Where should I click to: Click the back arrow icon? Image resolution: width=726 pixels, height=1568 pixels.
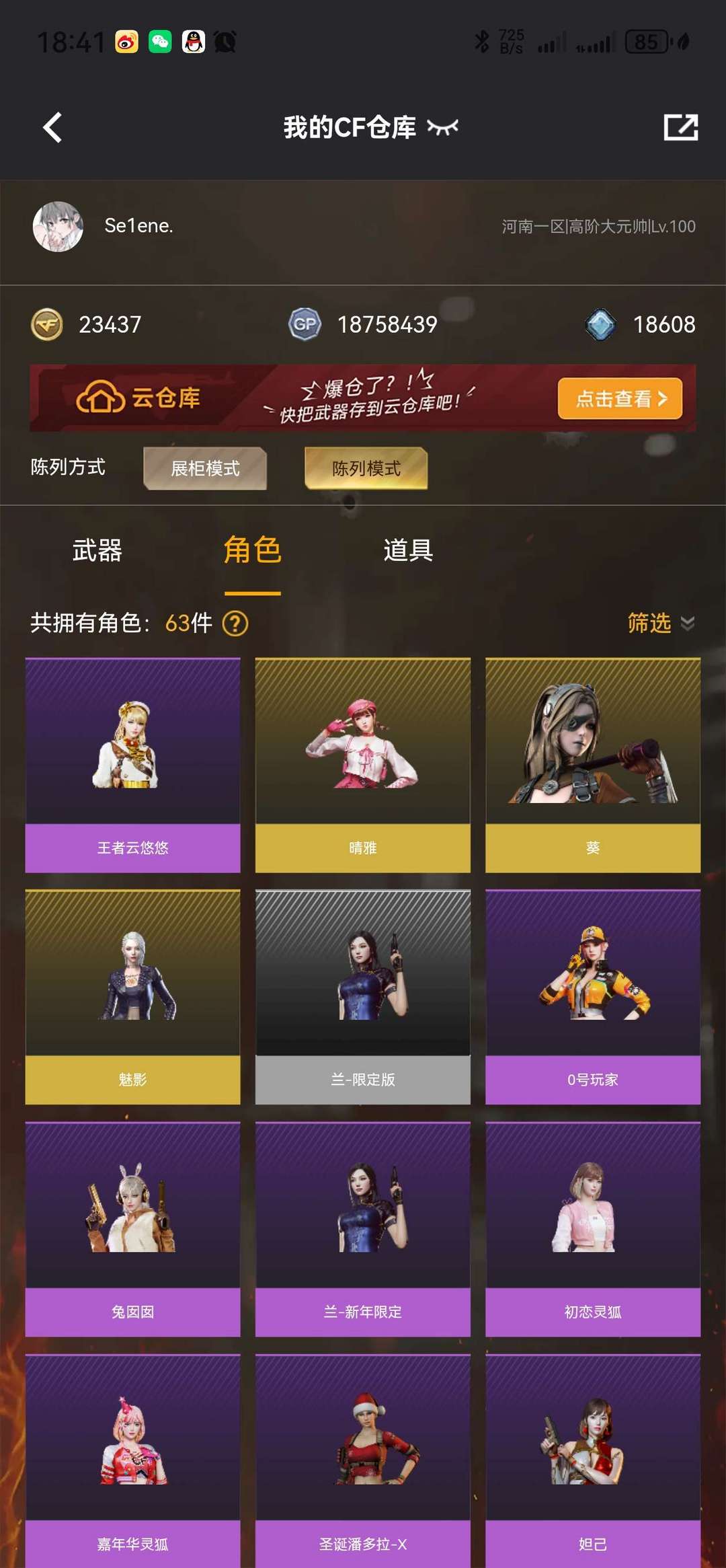[x=52, y=127]
